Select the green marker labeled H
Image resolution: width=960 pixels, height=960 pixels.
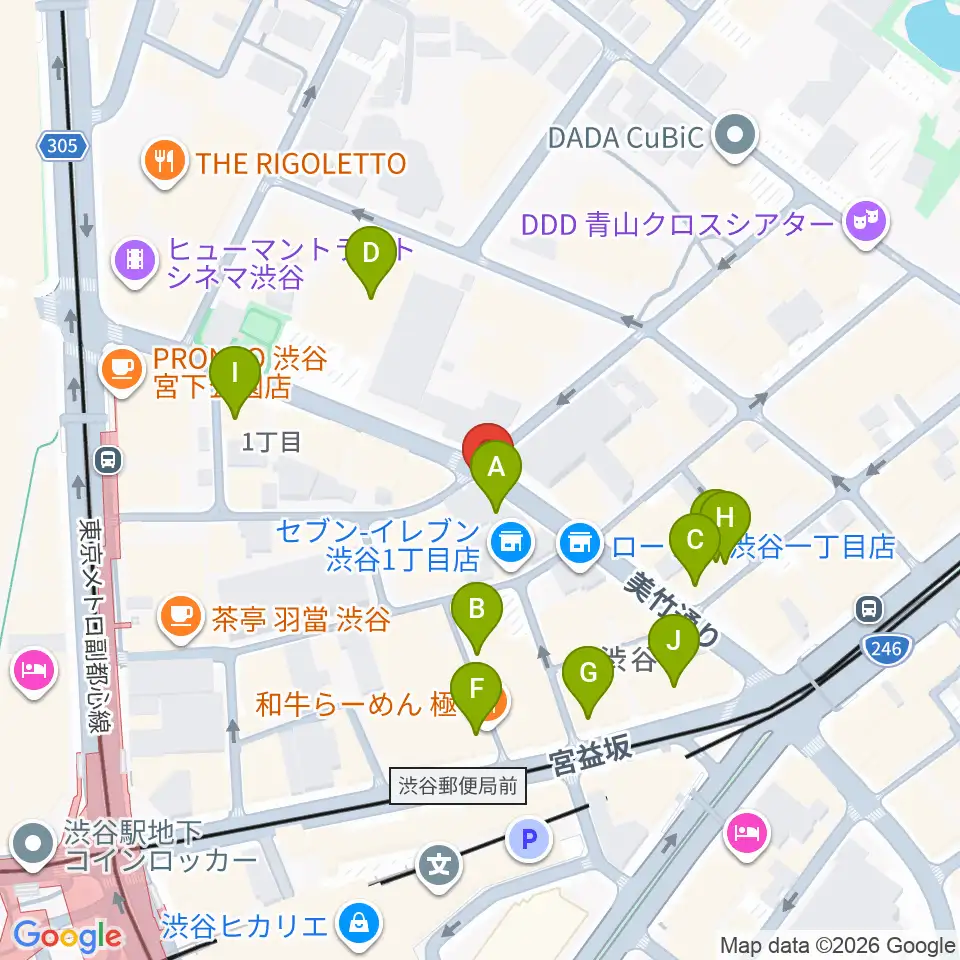tap(728, 518)
